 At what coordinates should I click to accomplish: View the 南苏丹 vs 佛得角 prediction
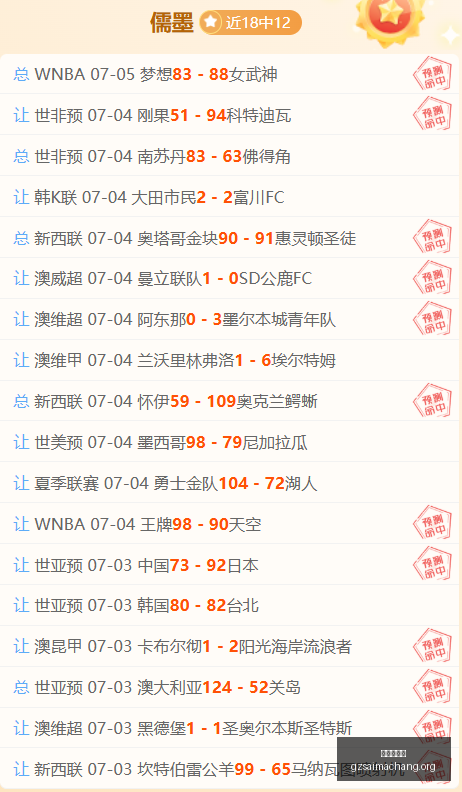pos(230,156)
